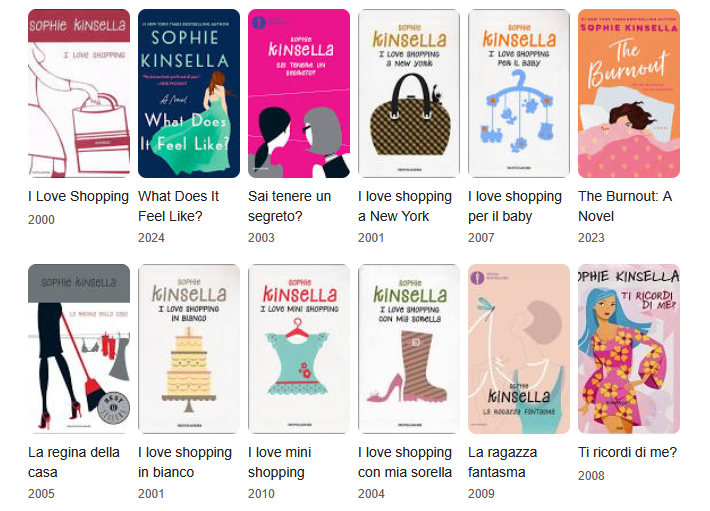Open I love mini shopping book
710x511 pixels.
tap(299, 349)
